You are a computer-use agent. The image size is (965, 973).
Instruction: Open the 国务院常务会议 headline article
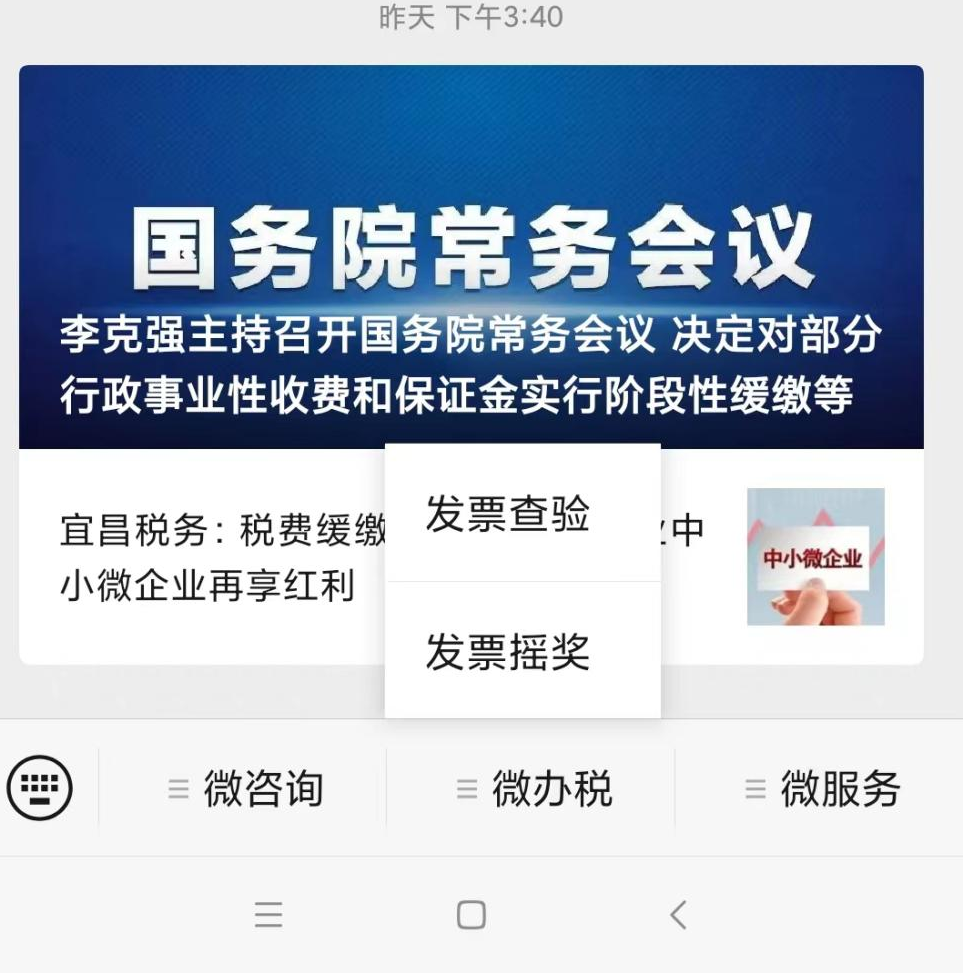(x=470, y=258)
